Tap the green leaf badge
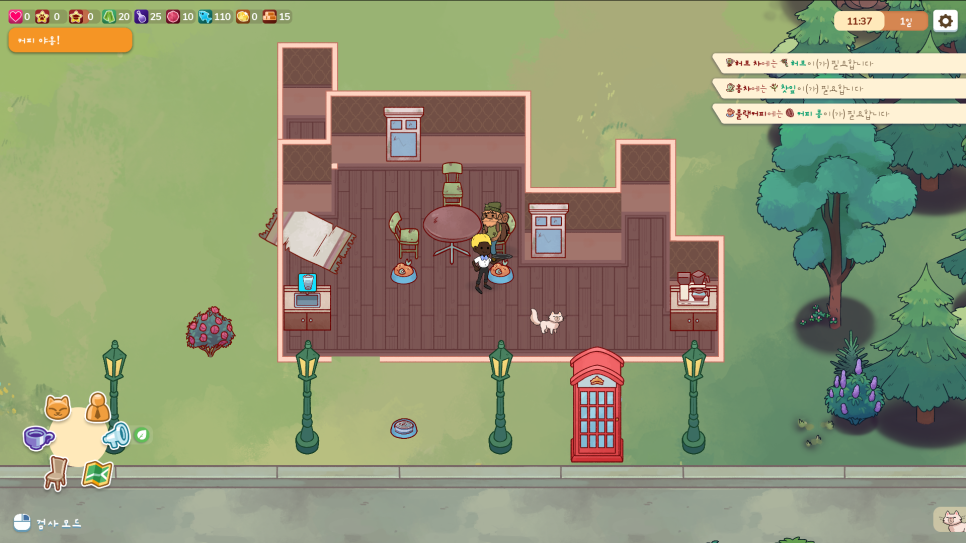 [x=141, y=435]
